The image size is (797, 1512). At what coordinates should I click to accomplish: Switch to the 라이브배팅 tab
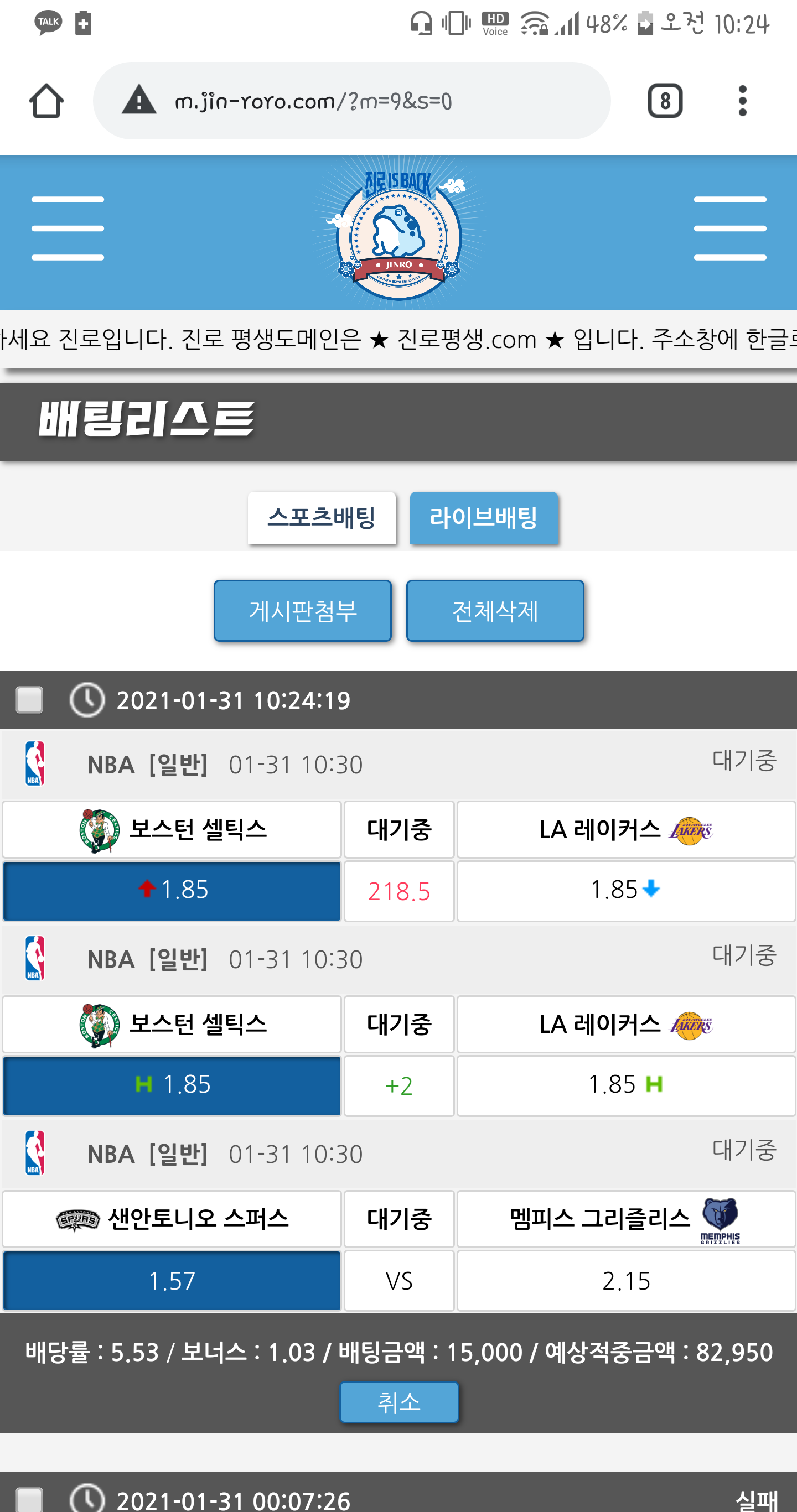pos(483,518)
